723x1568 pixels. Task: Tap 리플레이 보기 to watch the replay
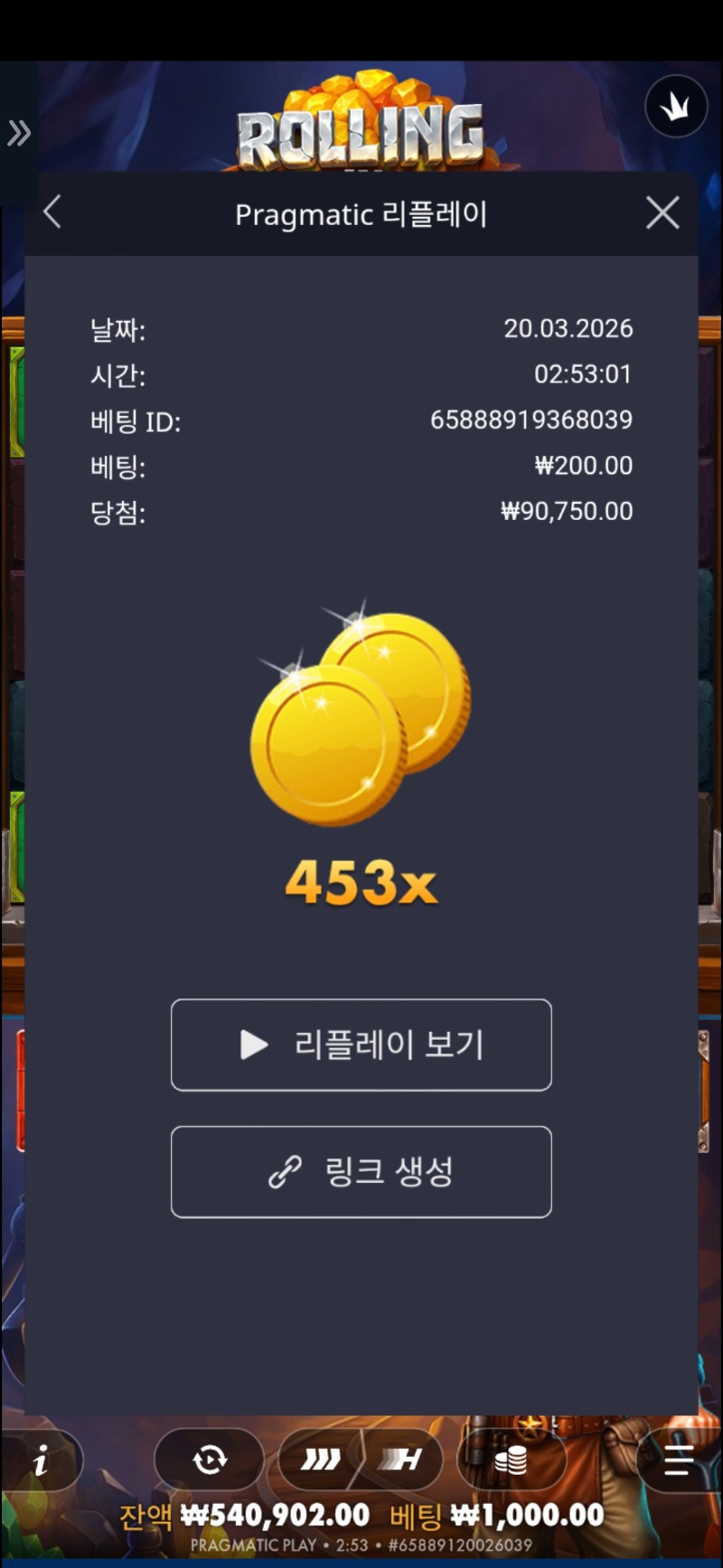tap(361, 1044)
